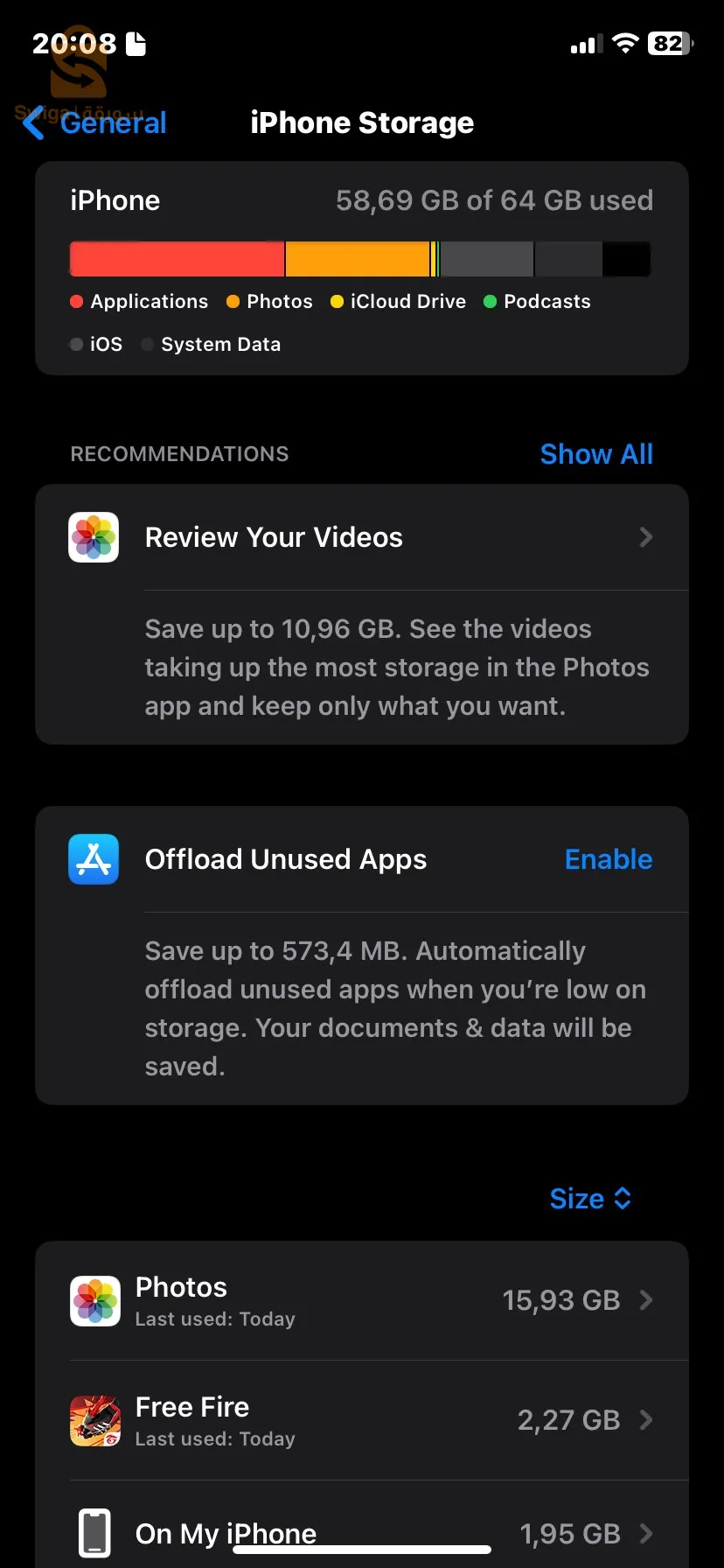Change the Size sort order
724x1568 pixels.
pyautogui.click(x=589, y=1199)
